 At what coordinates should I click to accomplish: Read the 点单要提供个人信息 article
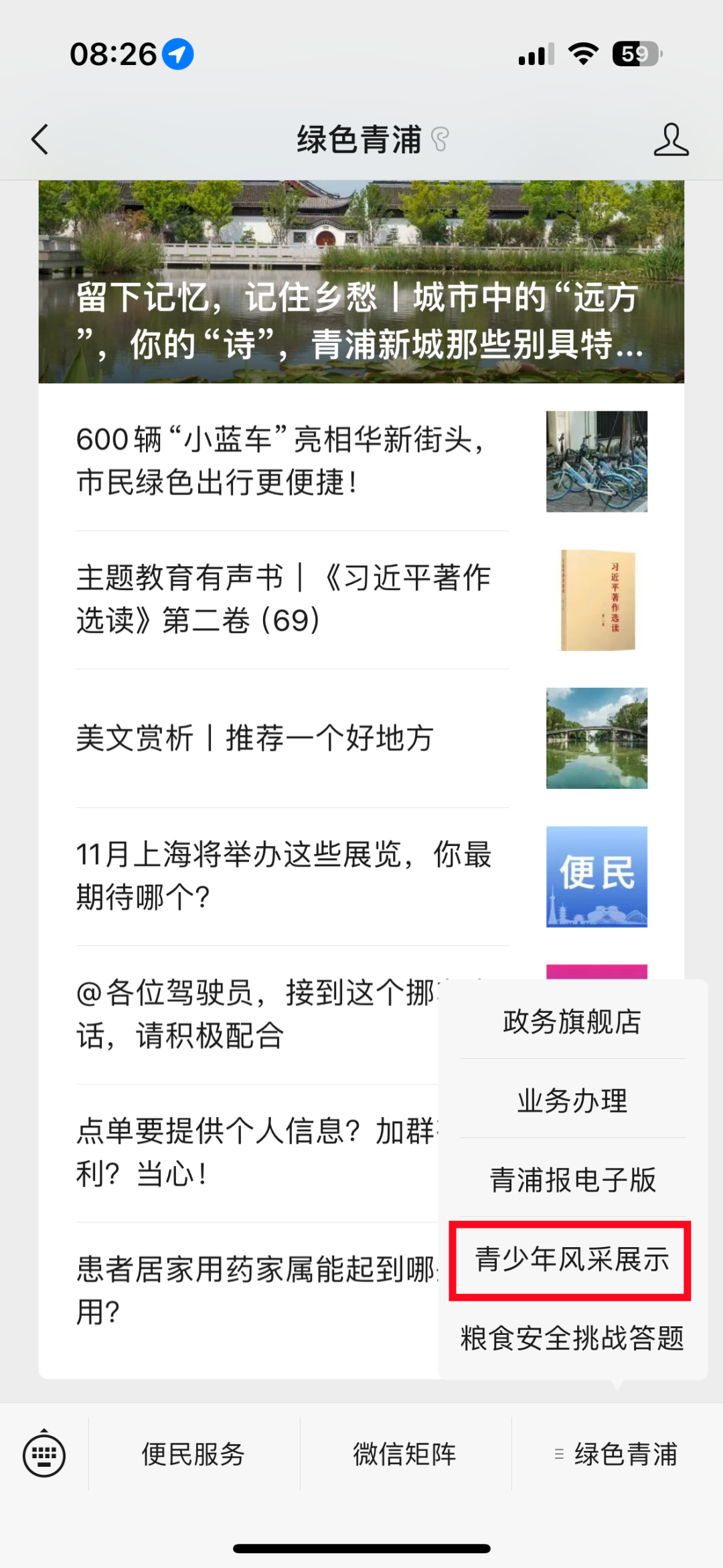coord(254,1152)
